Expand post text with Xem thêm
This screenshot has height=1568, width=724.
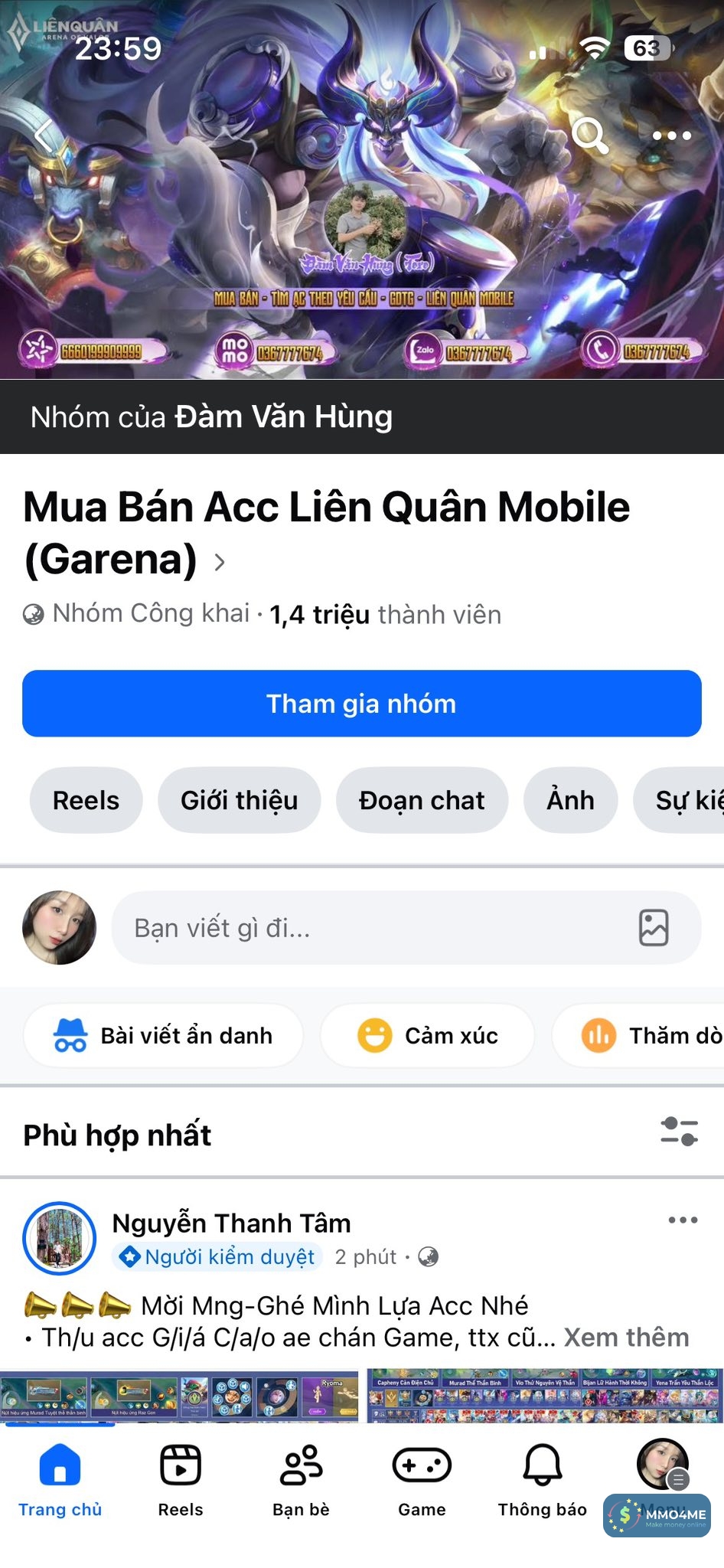click(626, 1337)
